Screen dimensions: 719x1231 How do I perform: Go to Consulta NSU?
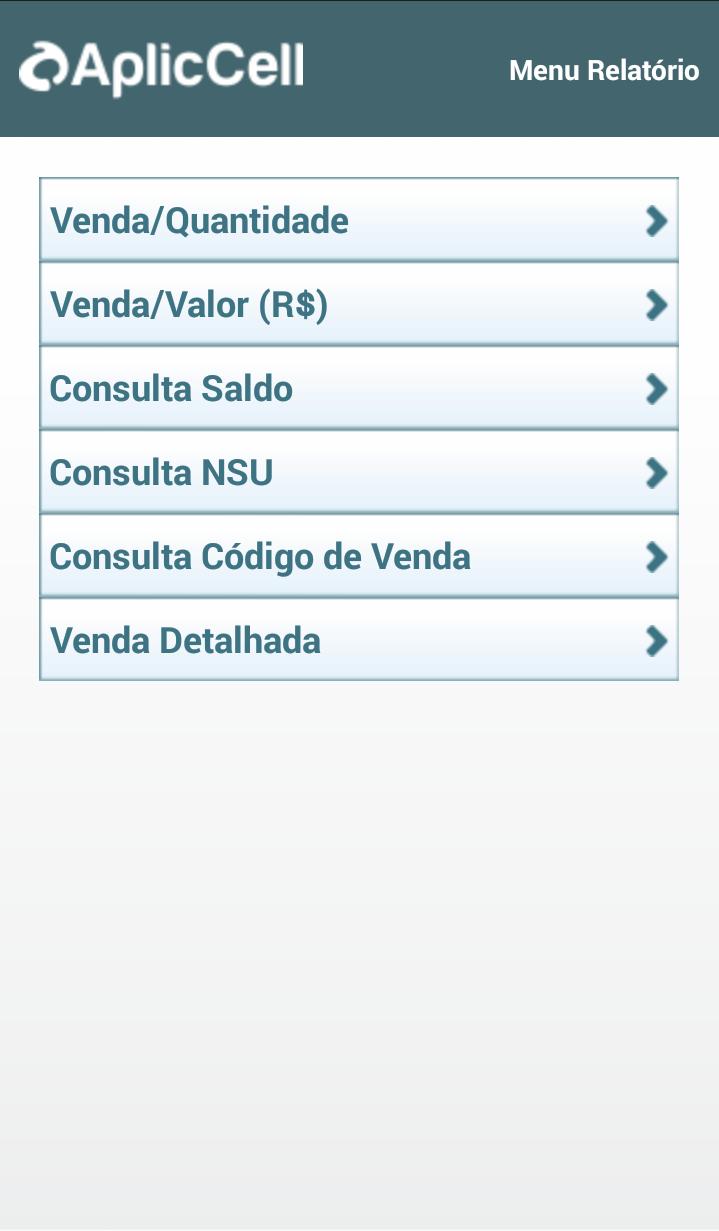coord(359,472)
